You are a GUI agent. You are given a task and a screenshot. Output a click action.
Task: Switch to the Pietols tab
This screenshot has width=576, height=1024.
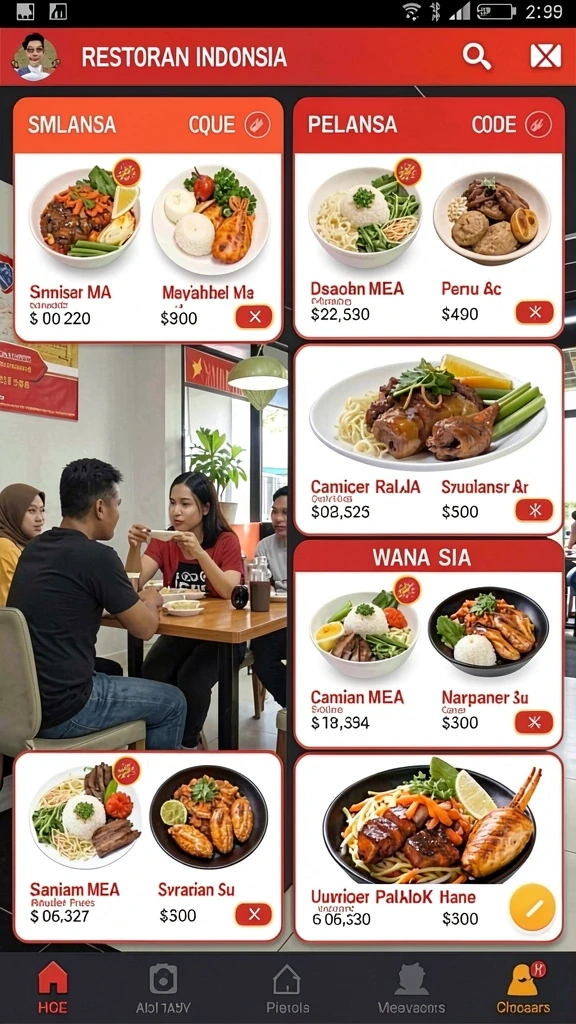[287, 988]
